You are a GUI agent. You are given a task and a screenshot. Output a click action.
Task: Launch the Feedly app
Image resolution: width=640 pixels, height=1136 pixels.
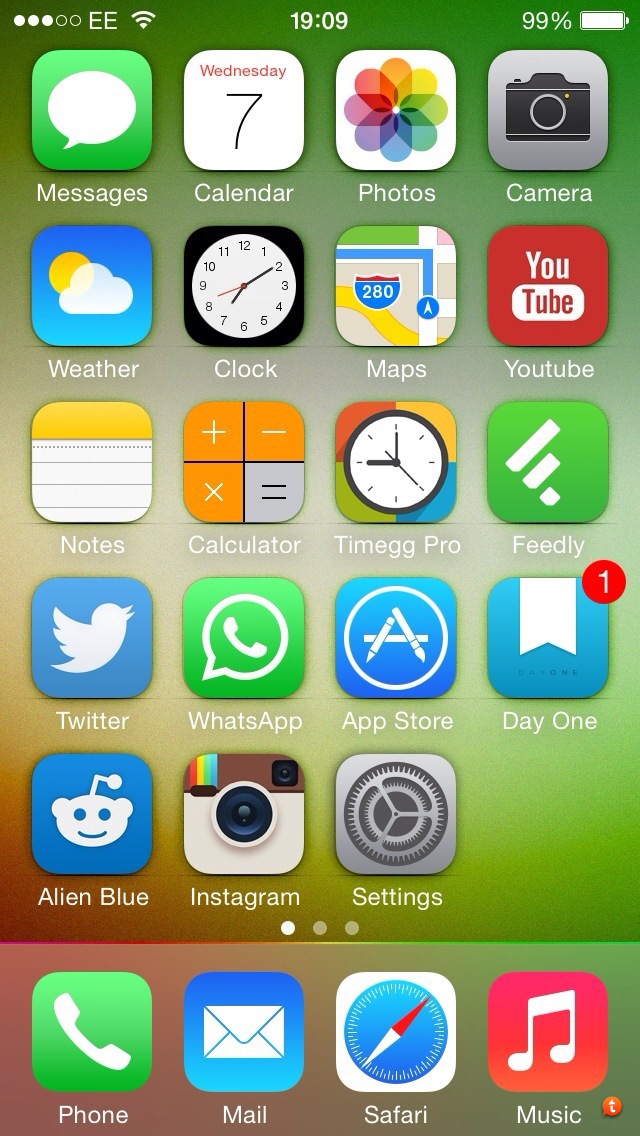coord(548,462)
